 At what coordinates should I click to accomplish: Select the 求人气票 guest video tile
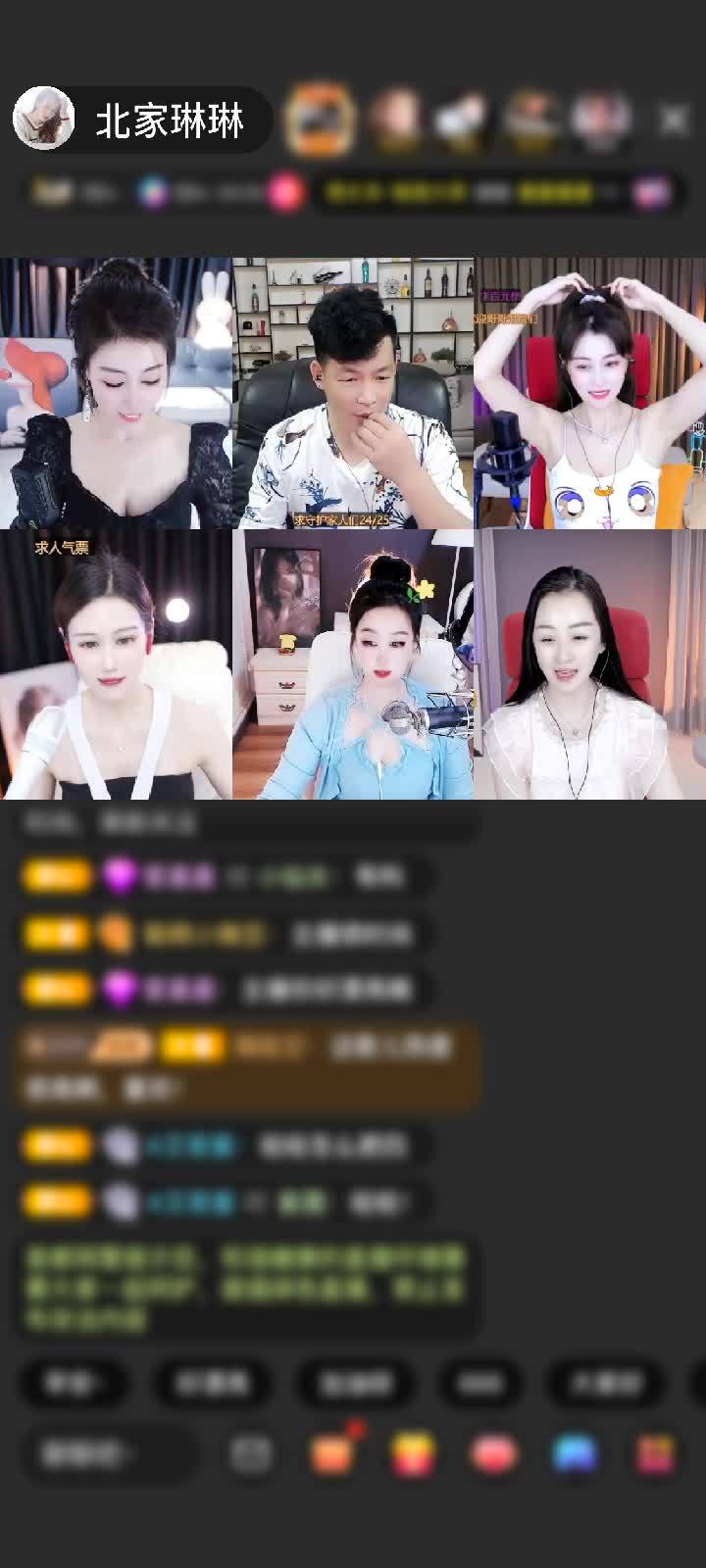pos(116,664)
